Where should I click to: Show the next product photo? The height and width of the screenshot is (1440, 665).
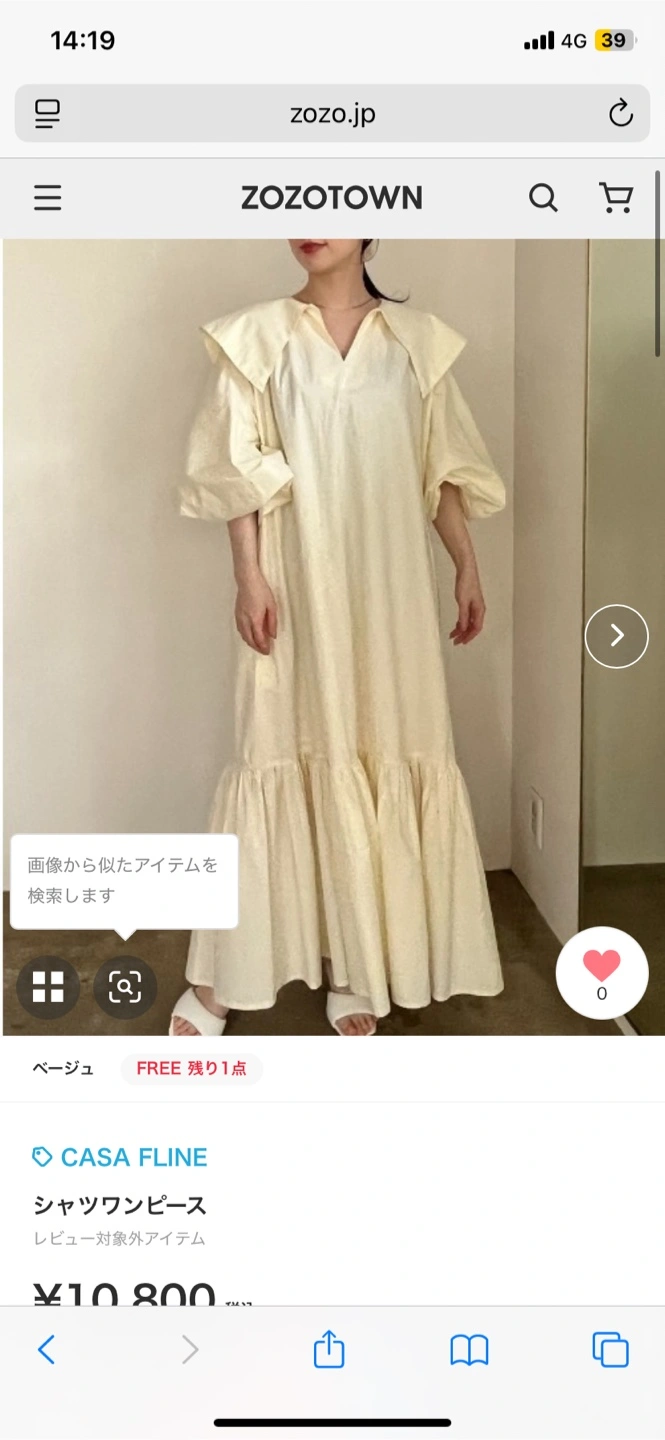click(616, 636)
